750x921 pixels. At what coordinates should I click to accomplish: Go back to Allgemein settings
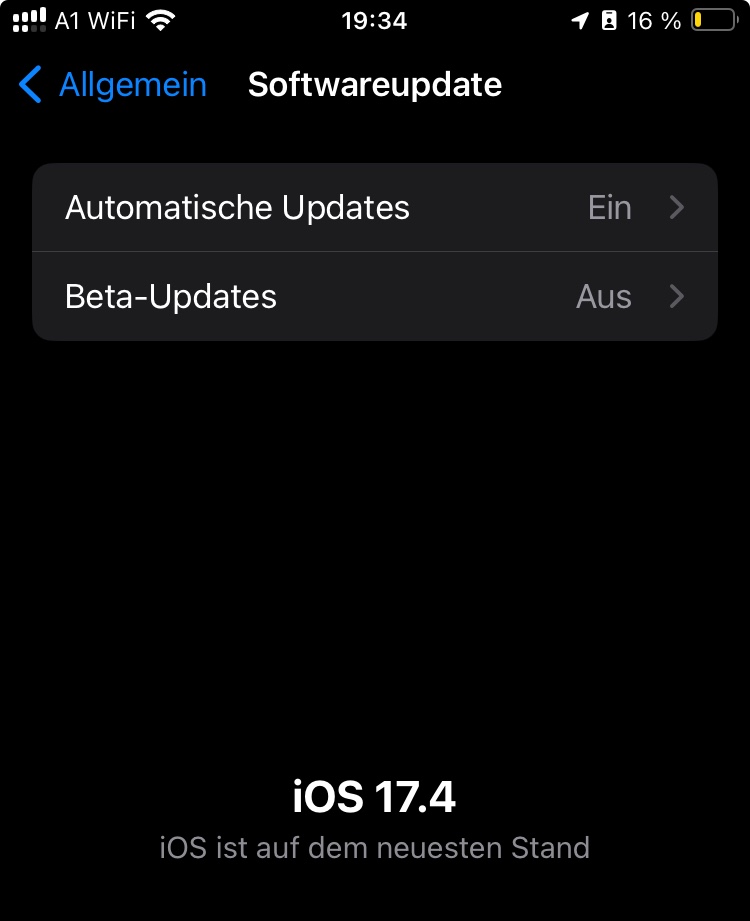coord(112,85)
